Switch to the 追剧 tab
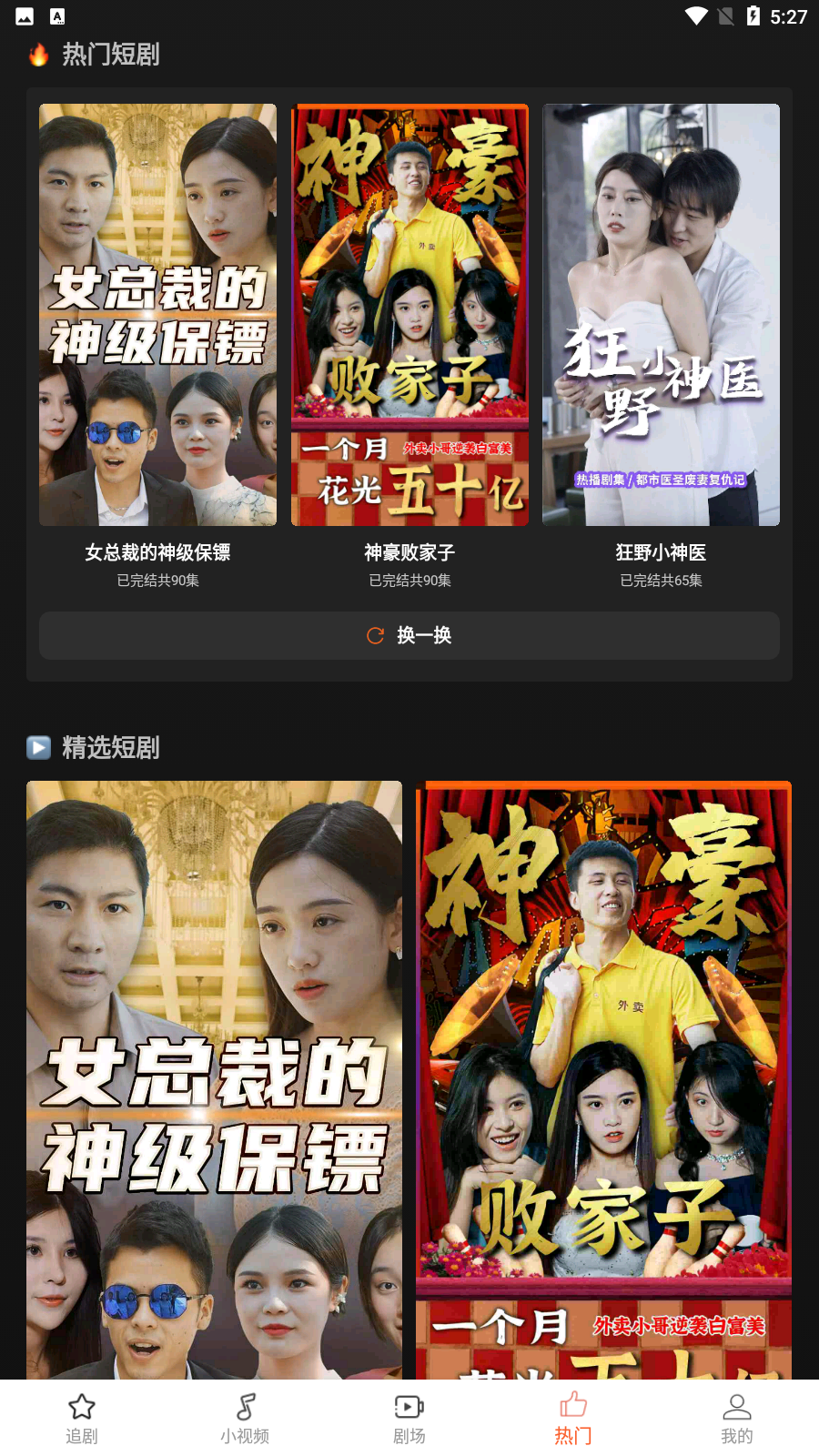819x1456 pixels. tap(82, 1418)
